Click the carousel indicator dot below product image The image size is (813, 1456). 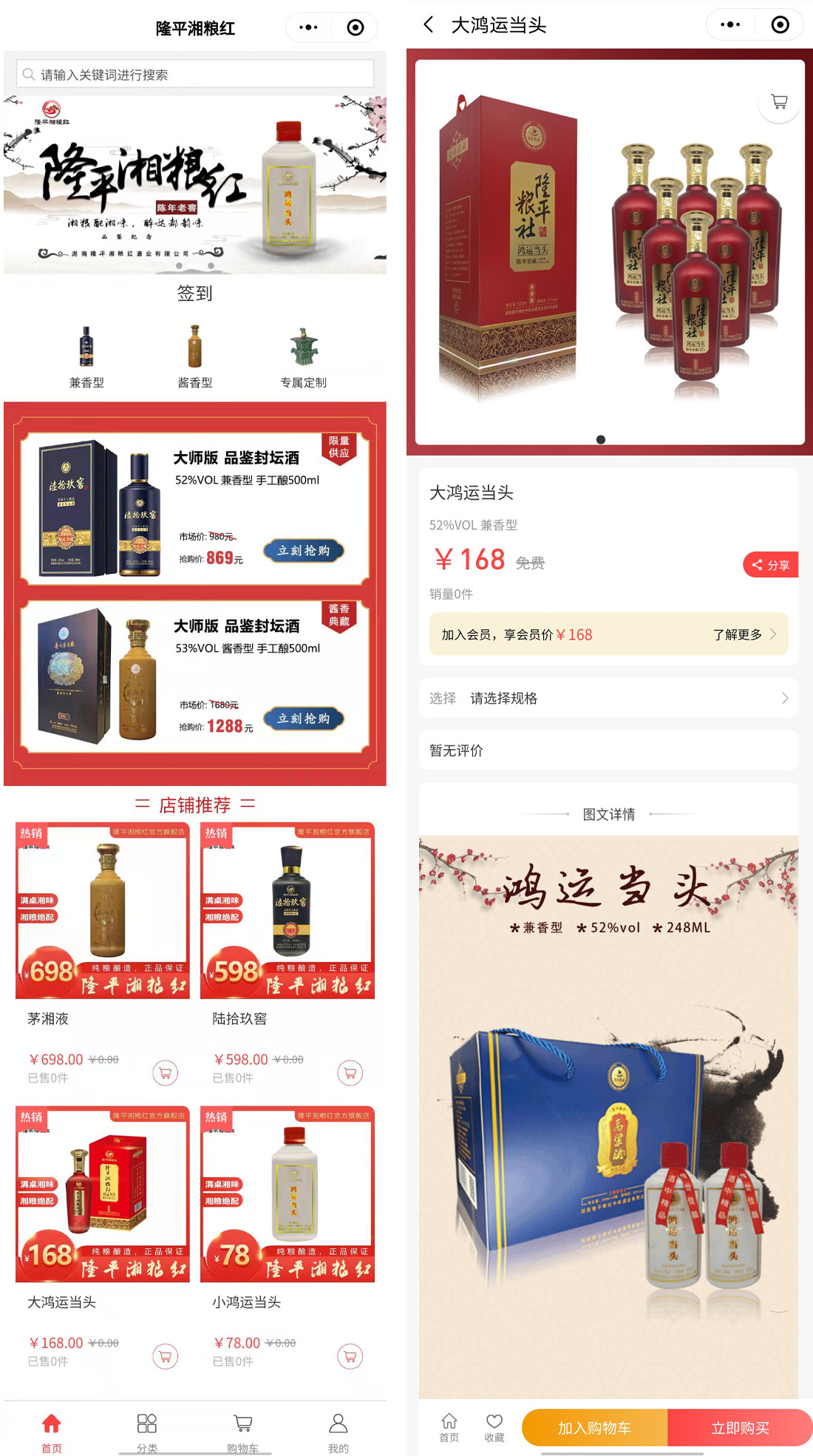coord(600,439)
